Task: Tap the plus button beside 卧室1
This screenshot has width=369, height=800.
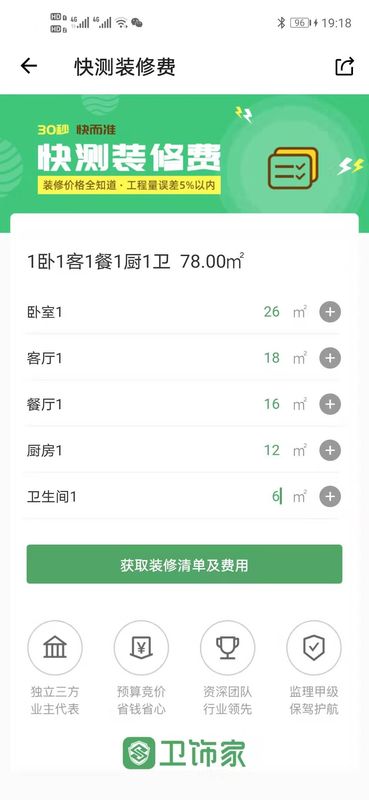Action: click(330, 312)
